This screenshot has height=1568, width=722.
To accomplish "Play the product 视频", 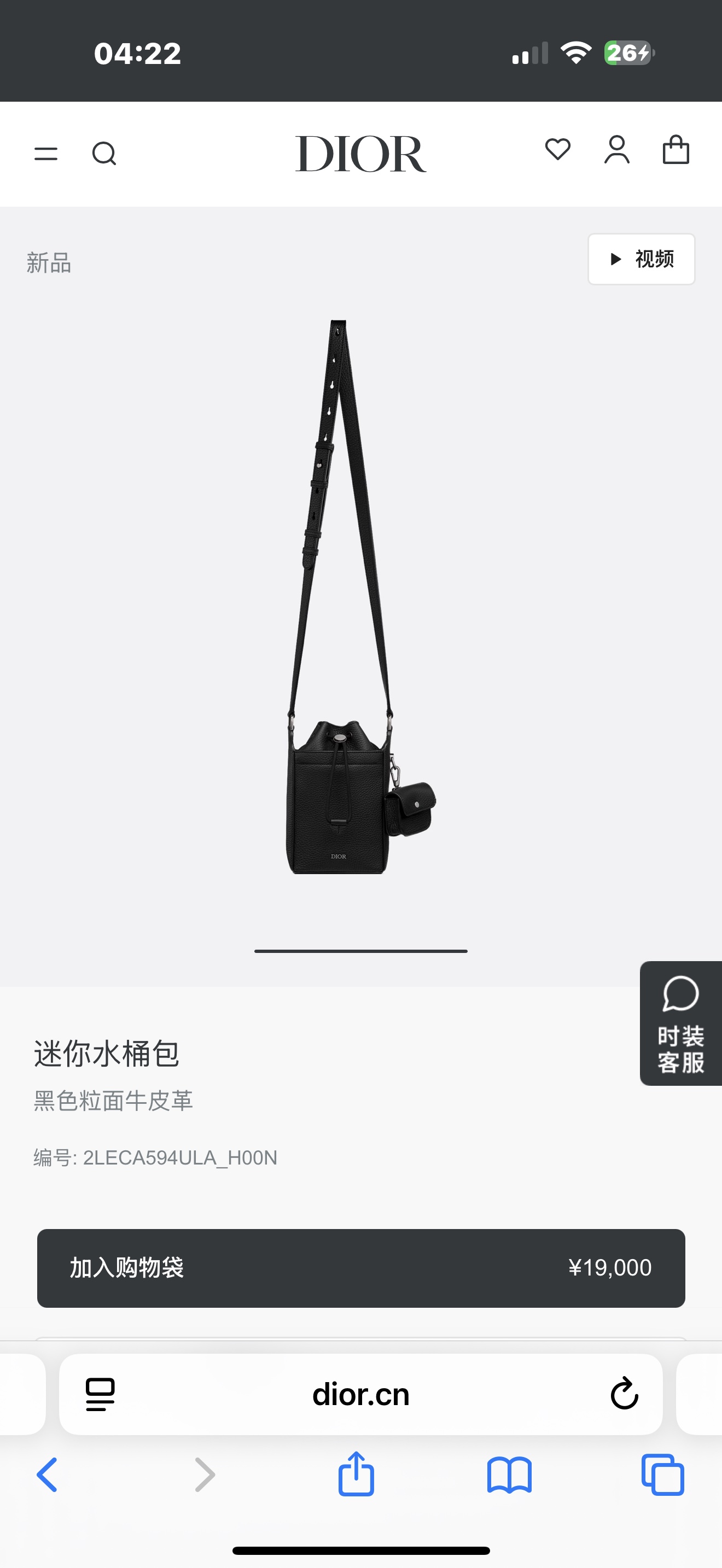I will pos(641,259).
